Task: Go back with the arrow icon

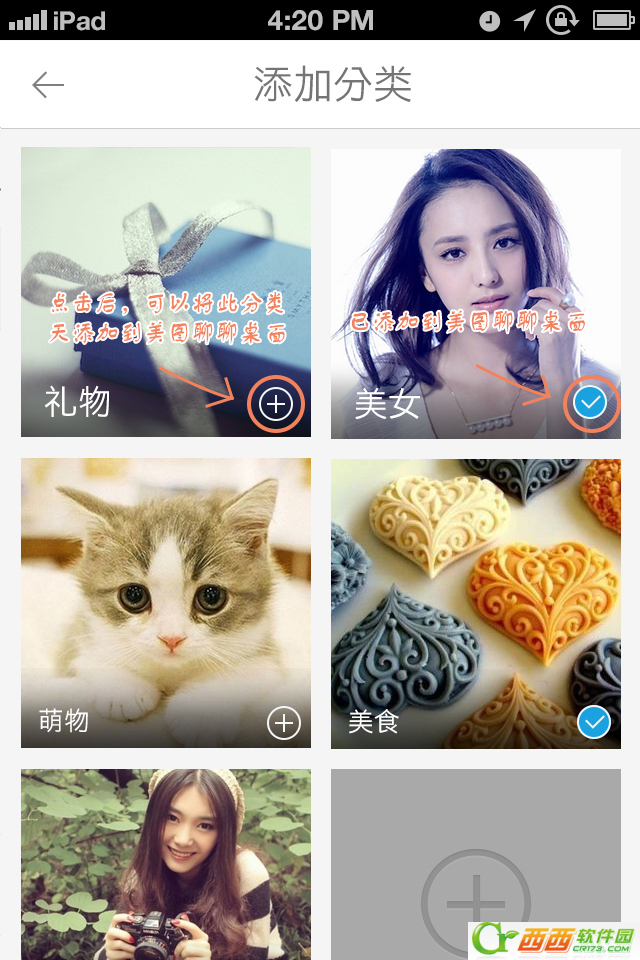Action: (x=48, y=86)
